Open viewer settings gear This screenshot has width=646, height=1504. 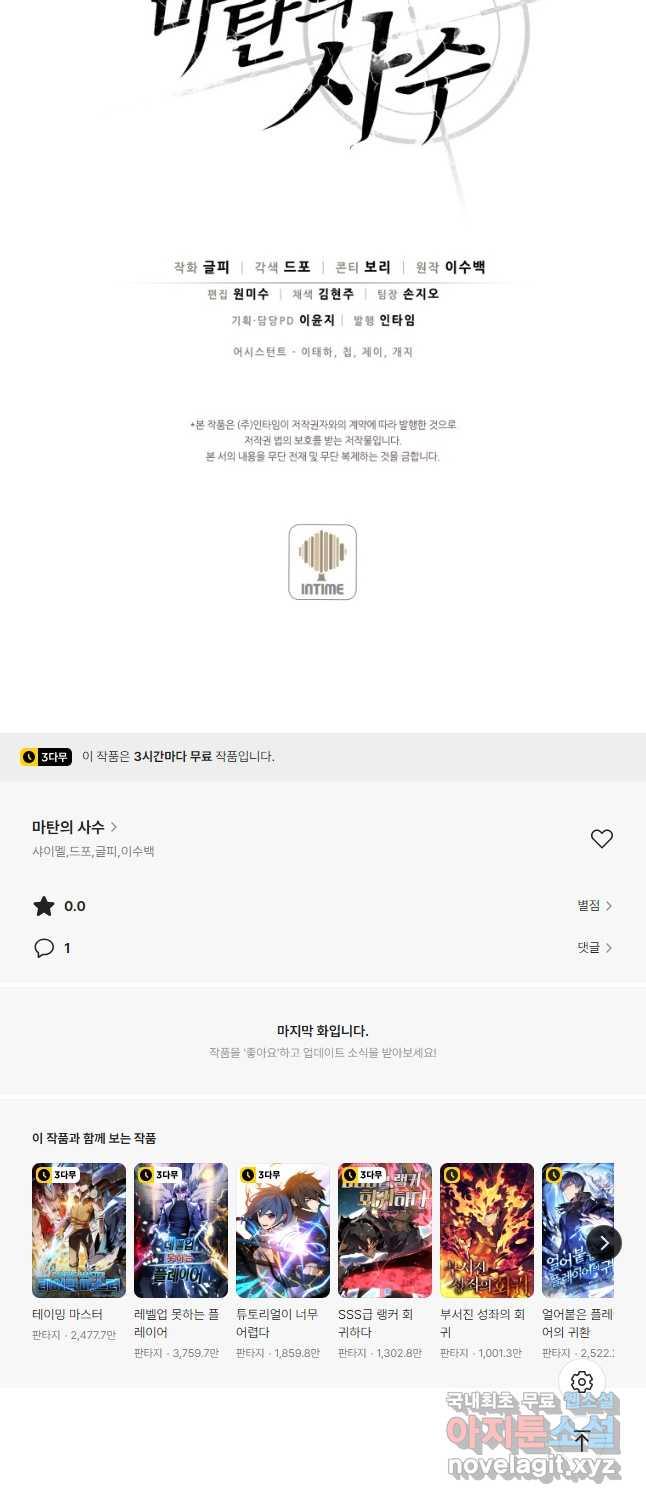point(582,1383)
